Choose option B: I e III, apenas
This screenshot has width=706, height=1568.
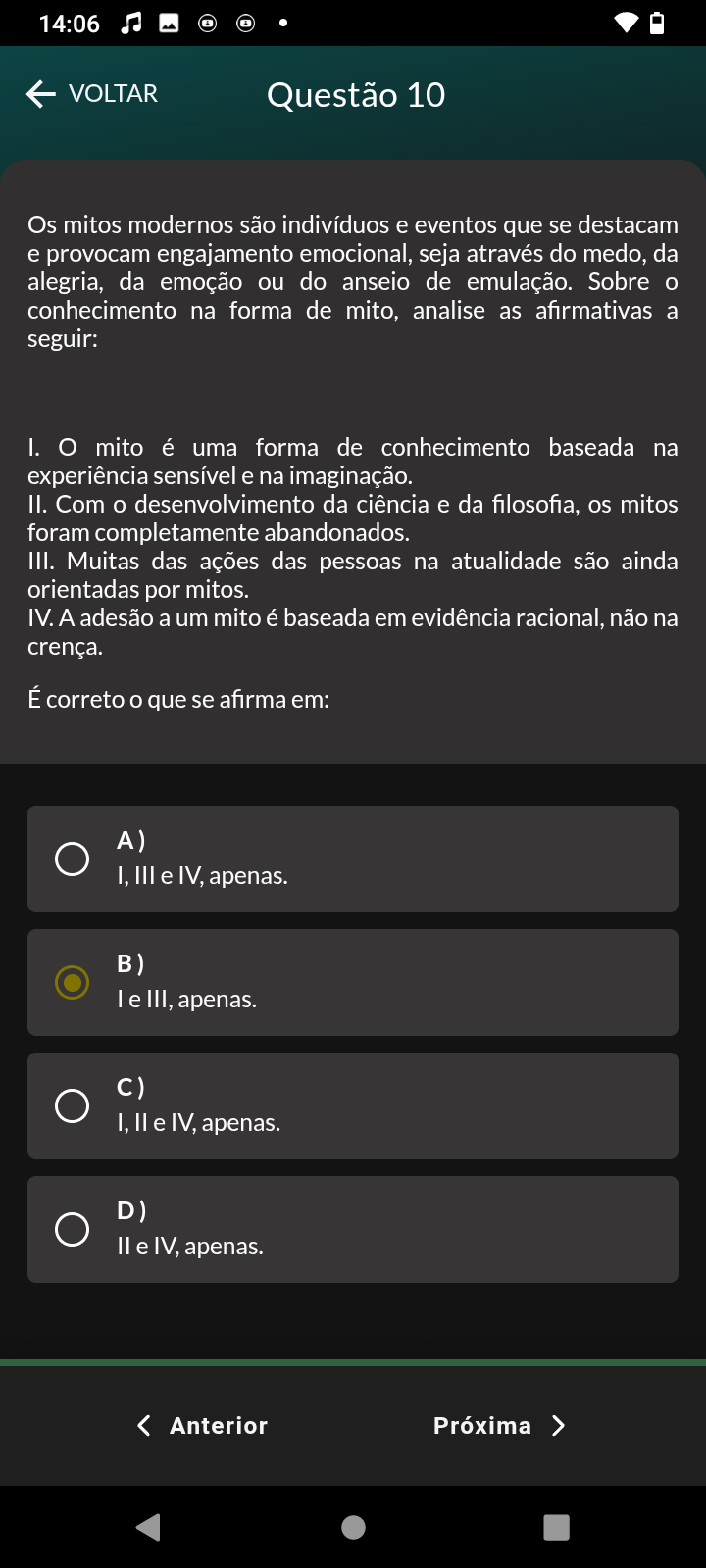click(353, 982)
